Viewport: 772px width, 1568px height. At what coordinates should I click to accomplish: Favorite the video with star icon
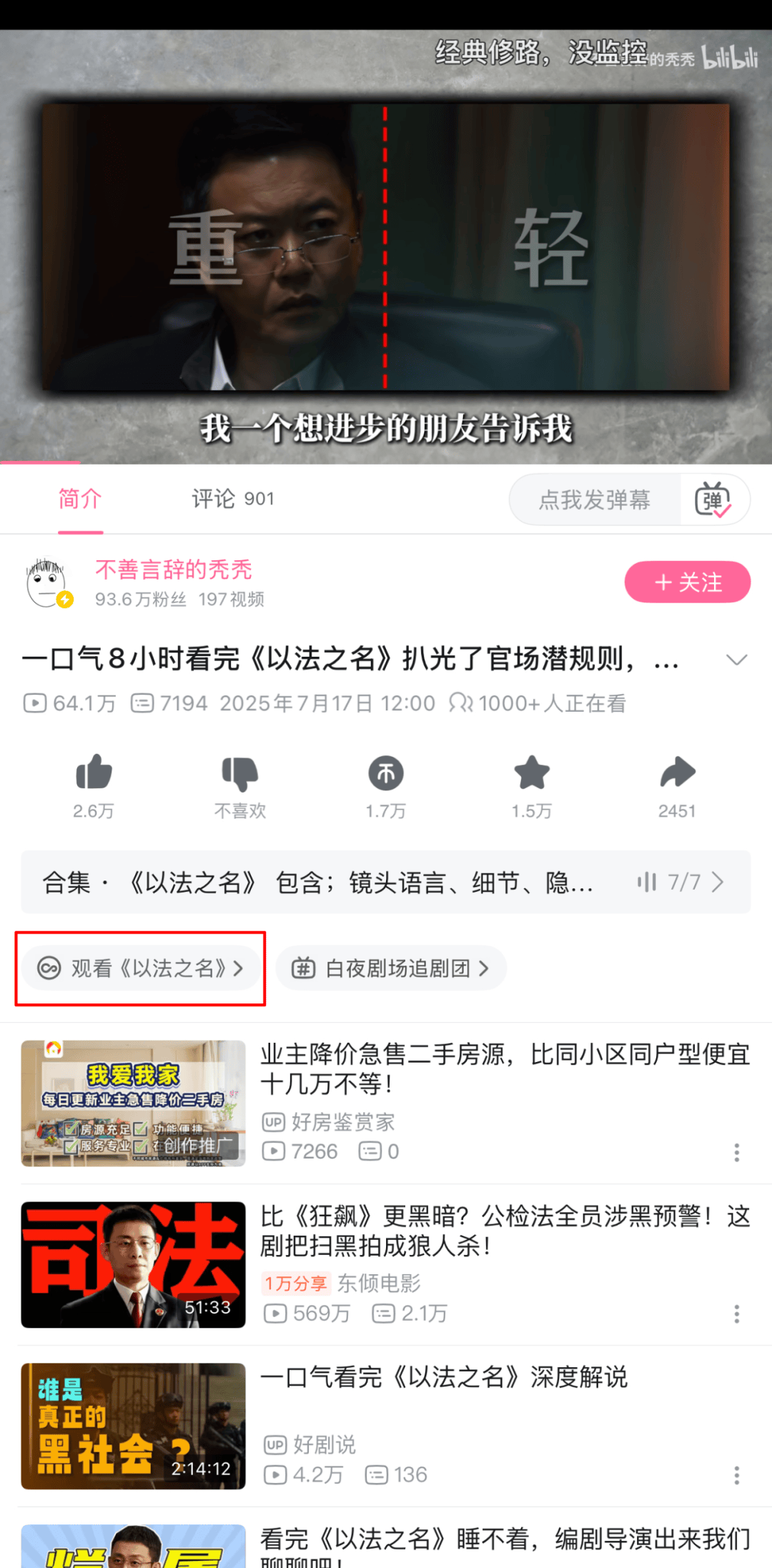tap(532, 773)
